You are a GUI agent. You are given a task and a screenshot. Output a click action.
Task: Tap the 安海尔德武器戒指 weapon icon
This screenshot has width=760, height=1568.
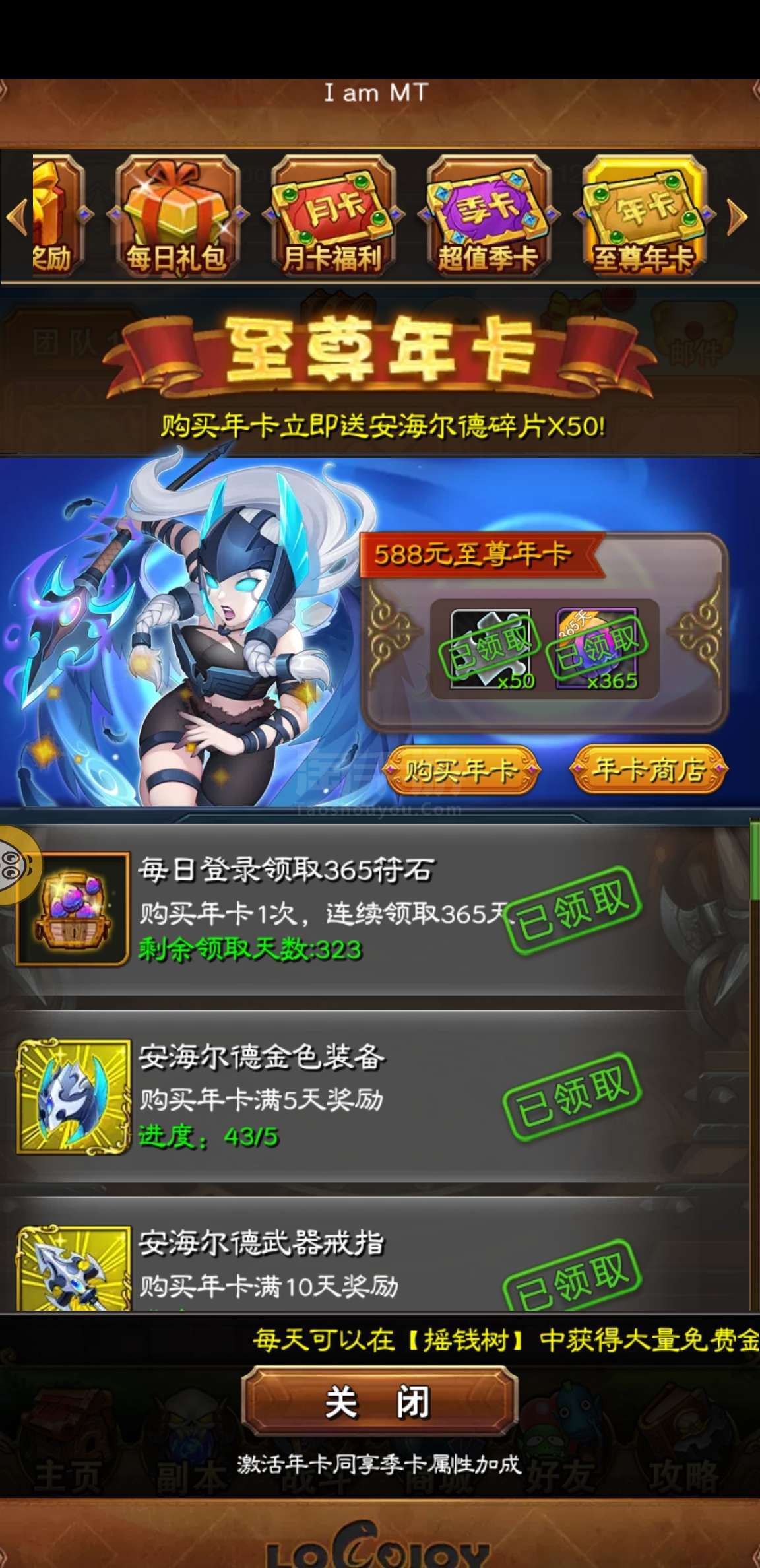pyautogui.click(x=73, y=1268)
